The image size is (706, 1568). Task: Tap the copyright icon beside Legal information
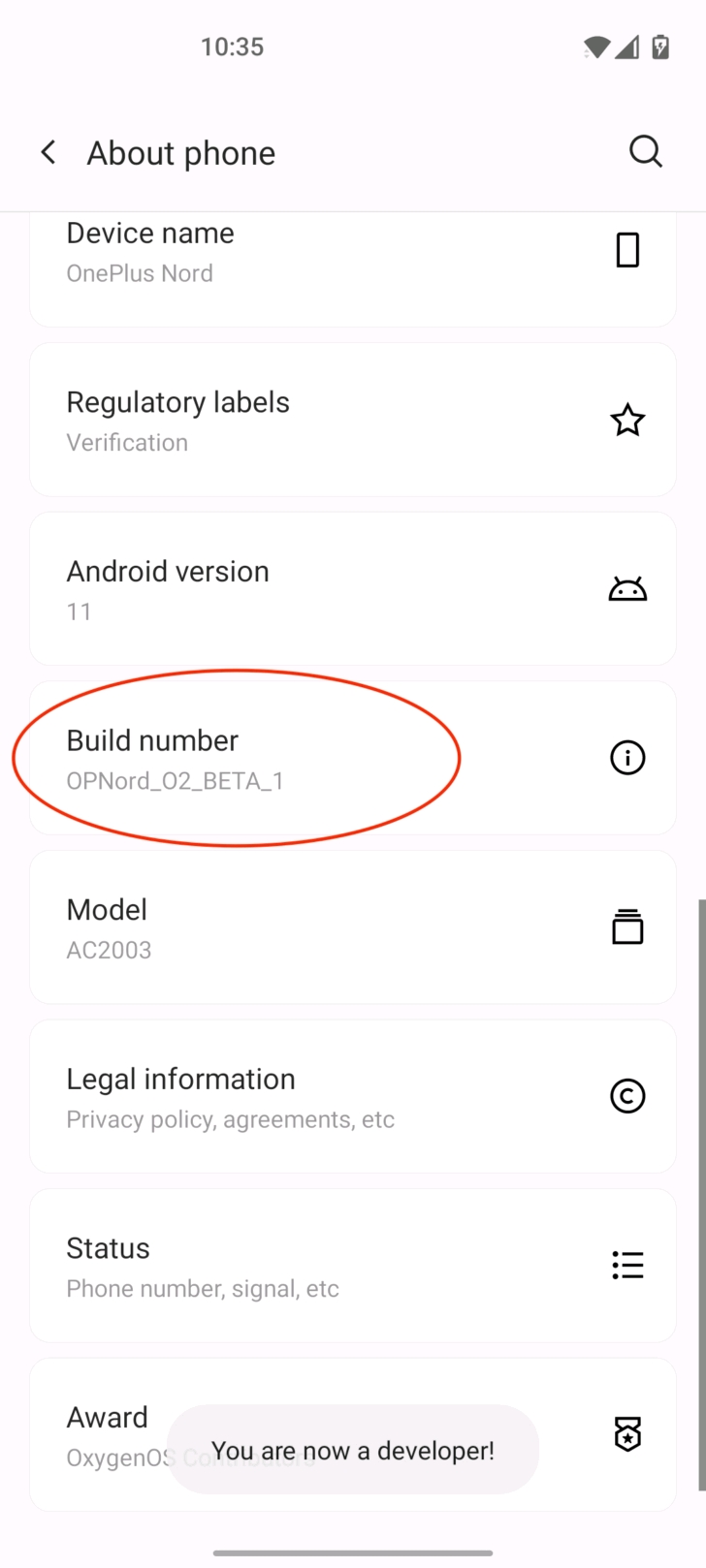627,1096
